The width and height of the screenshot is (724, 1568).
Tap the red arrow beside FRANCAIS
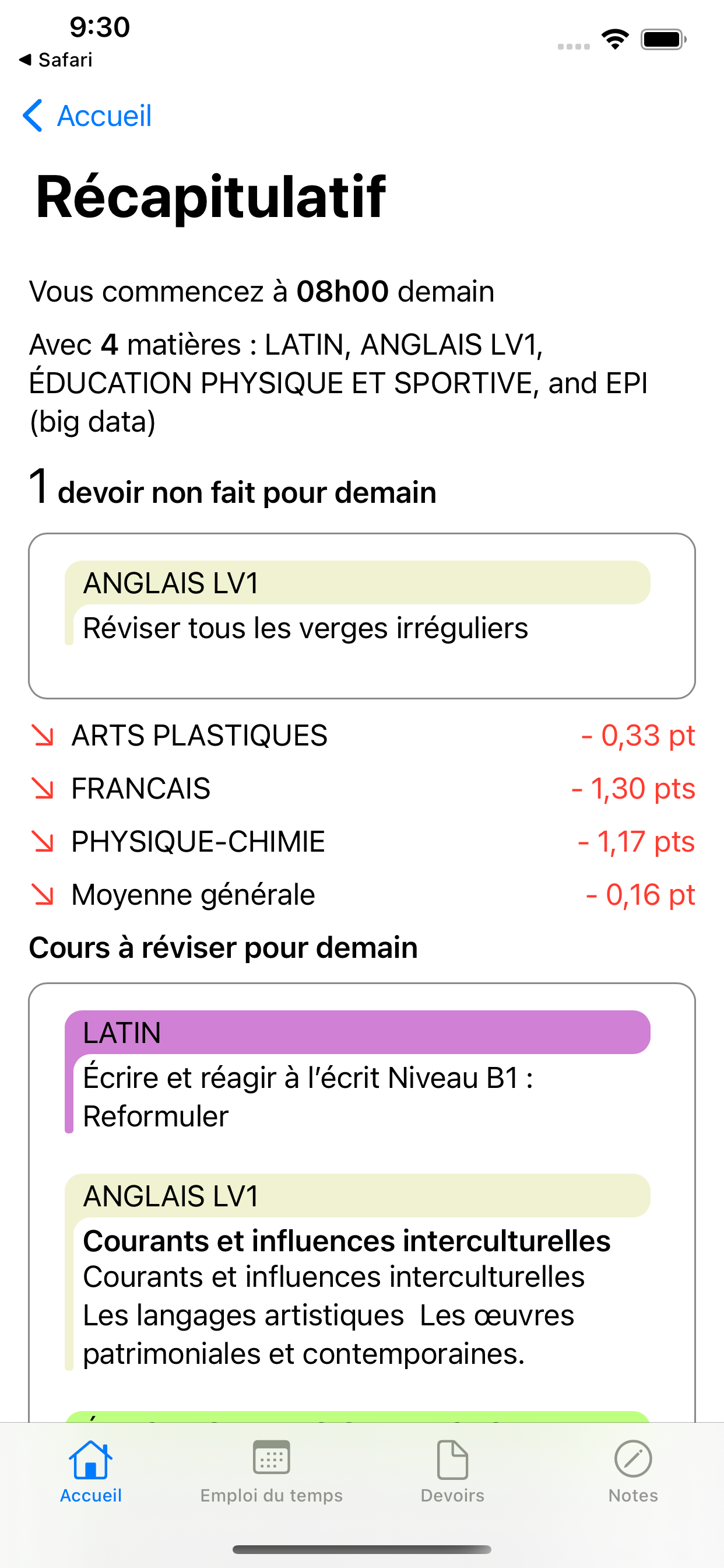(43, 787)
